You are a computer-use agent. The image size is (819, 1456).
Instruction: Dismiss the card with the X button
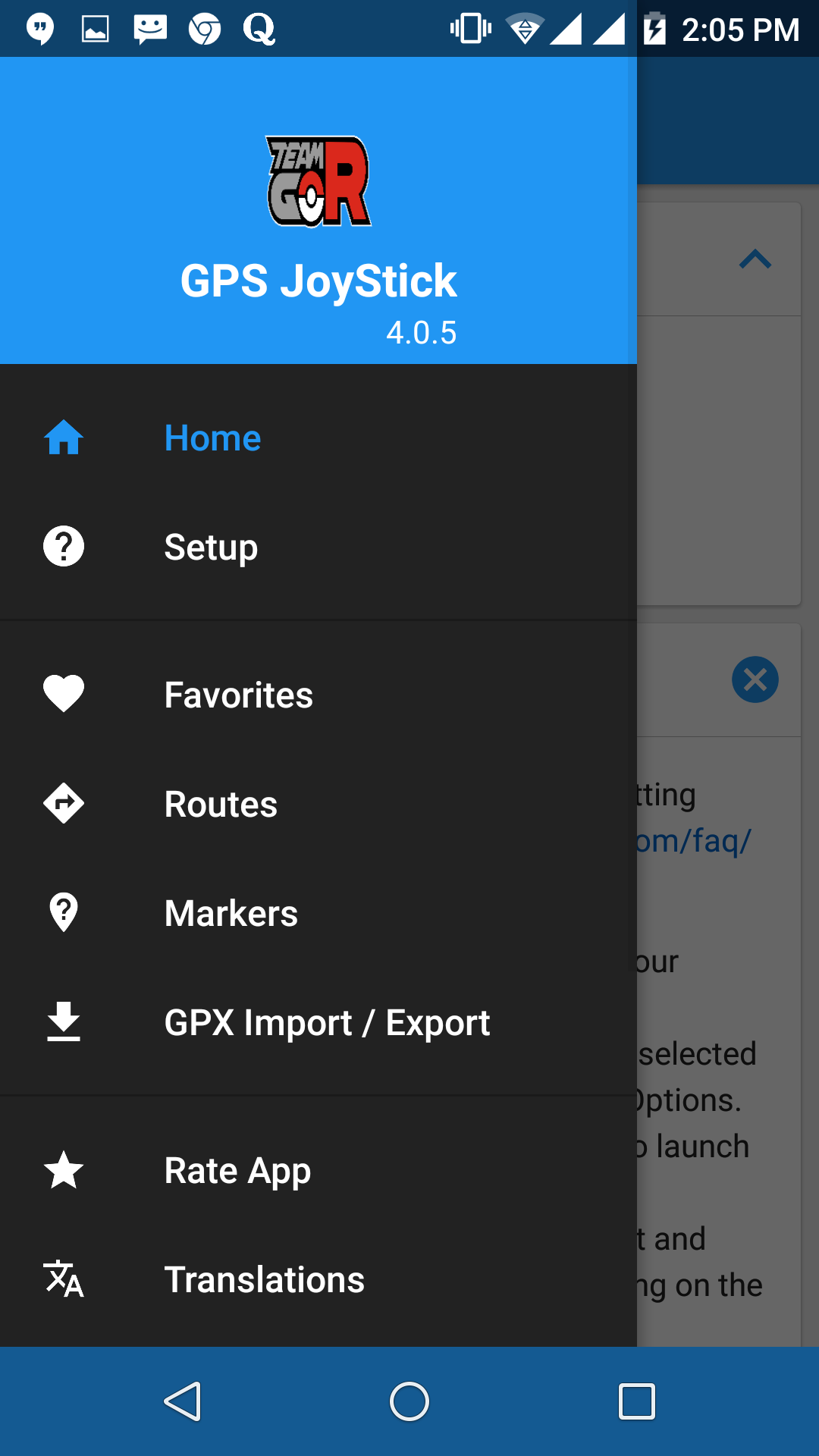coord(755,679)
